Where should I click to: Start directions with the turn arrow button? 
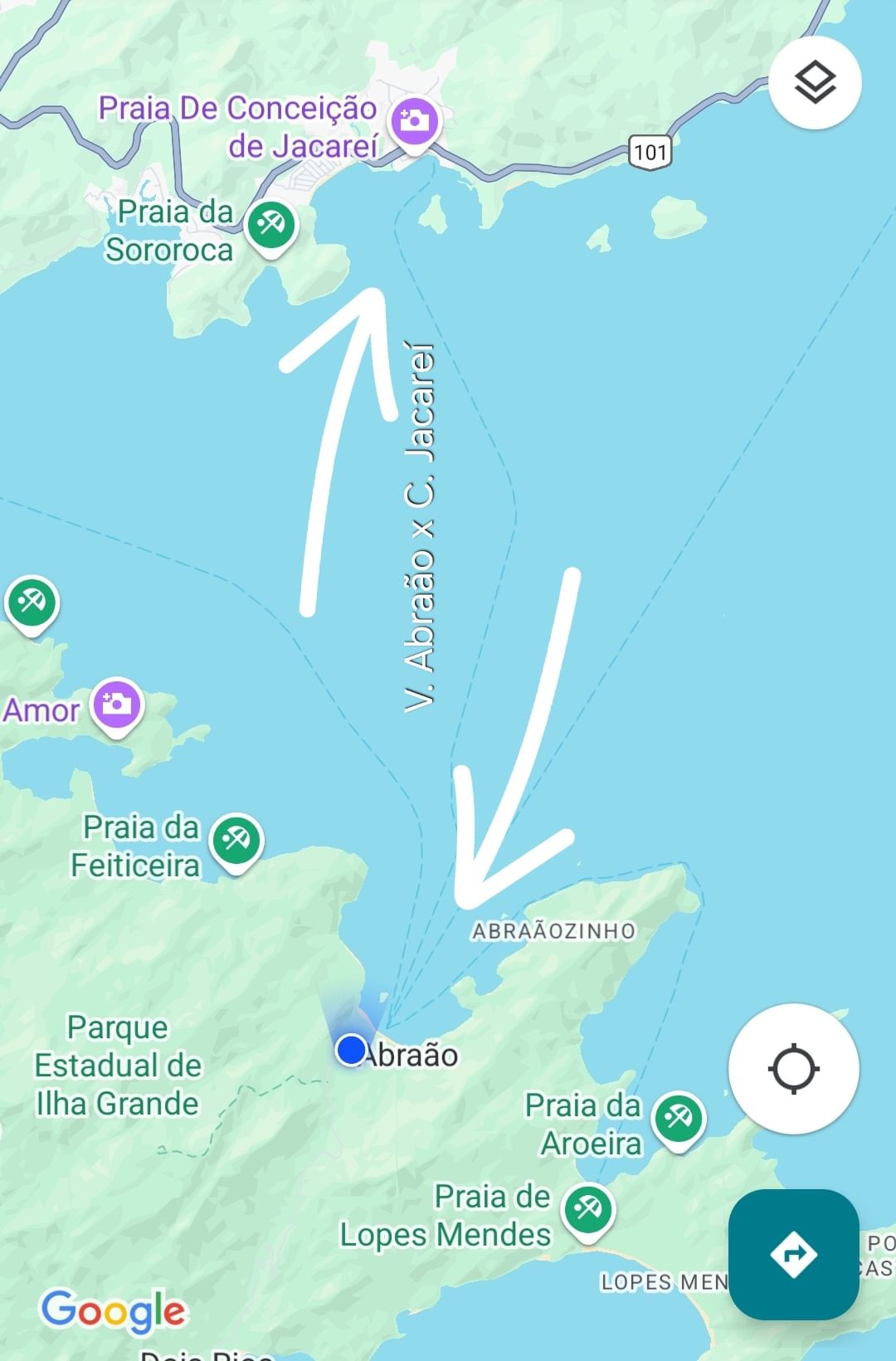click(x=793, y=1253)
